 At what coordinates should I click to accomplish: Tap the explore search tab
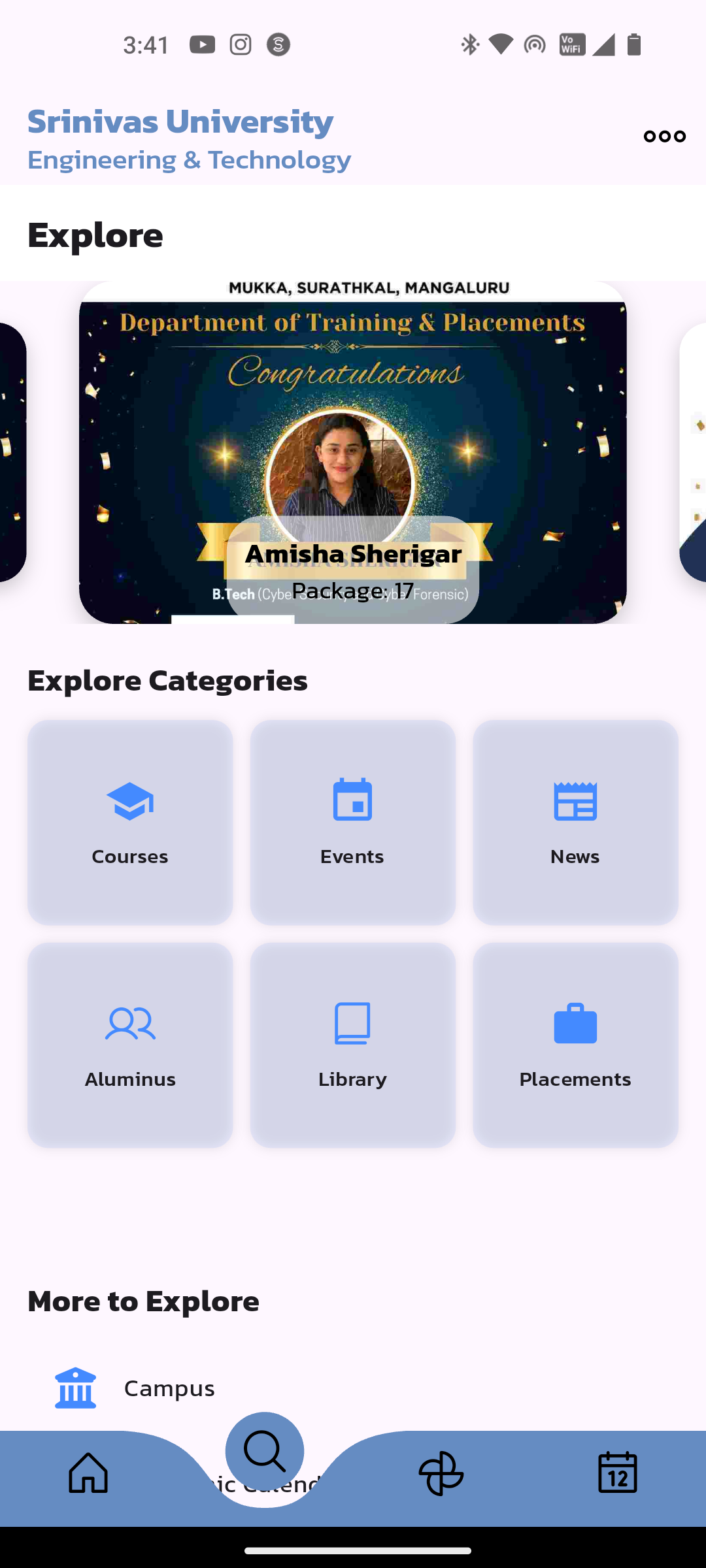[x=265, y=1451]
